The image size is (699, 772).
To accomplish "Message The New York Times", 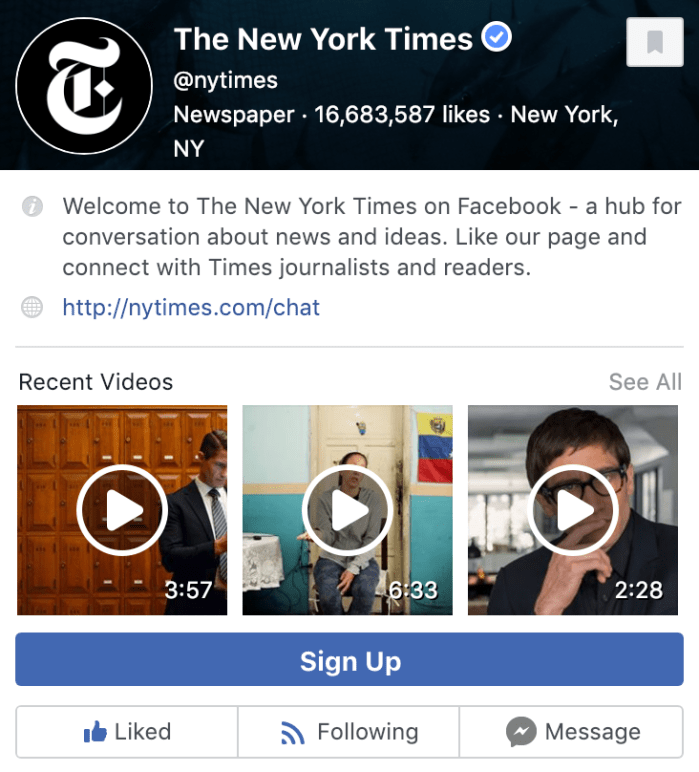I will [x=572, y=732].
